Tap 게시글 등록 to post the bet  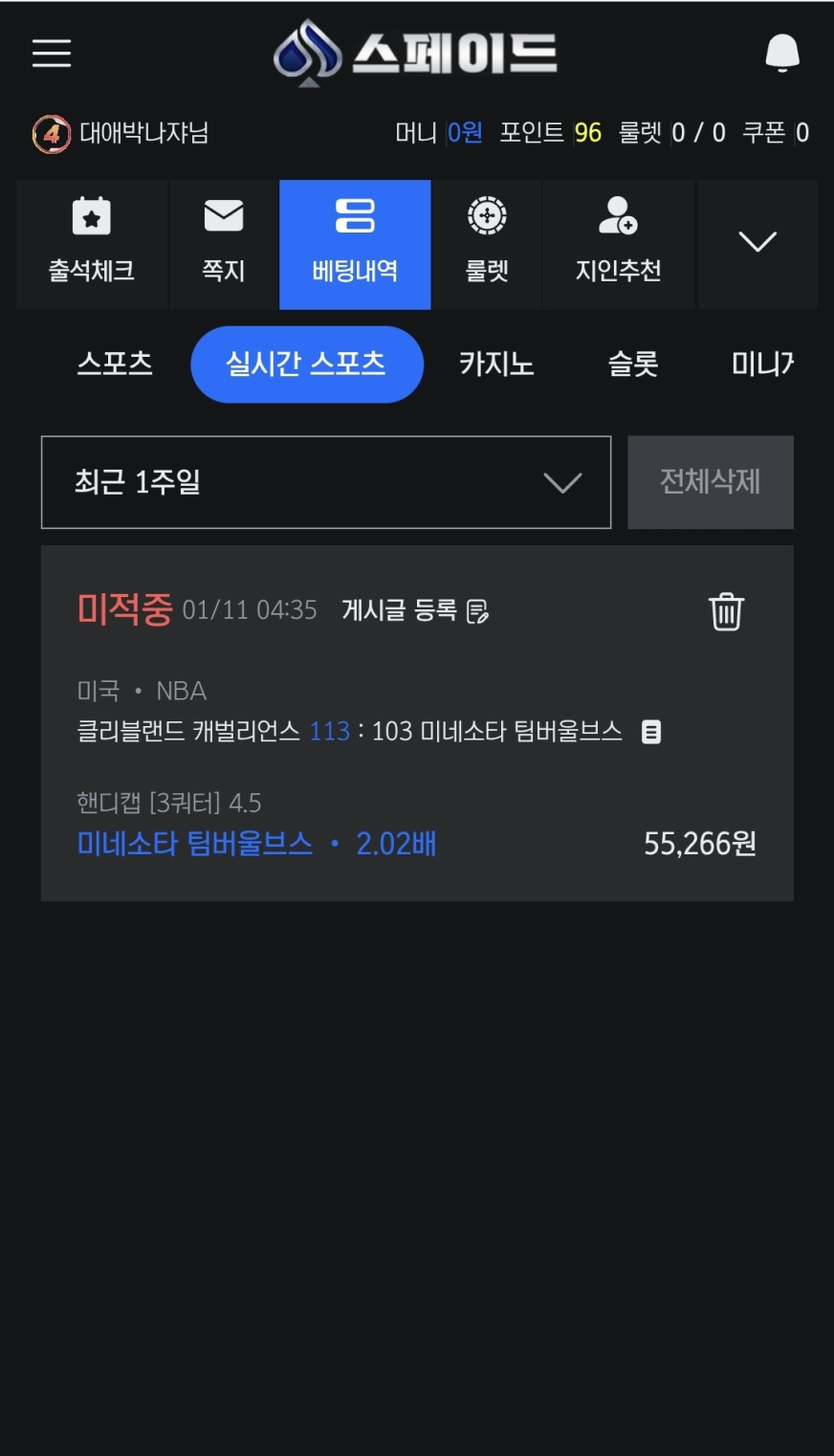click(x=415, y=610)
